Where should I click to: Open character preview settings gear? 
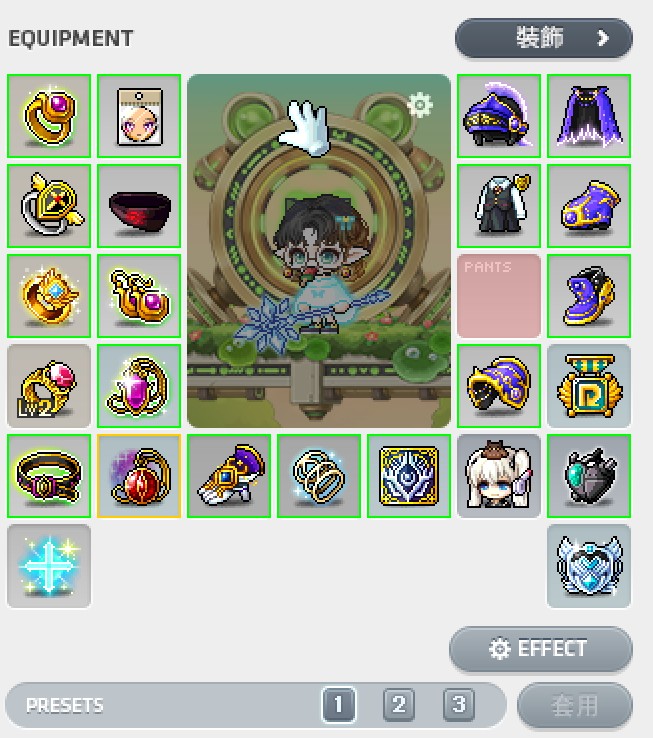click(x=420, y=105)
